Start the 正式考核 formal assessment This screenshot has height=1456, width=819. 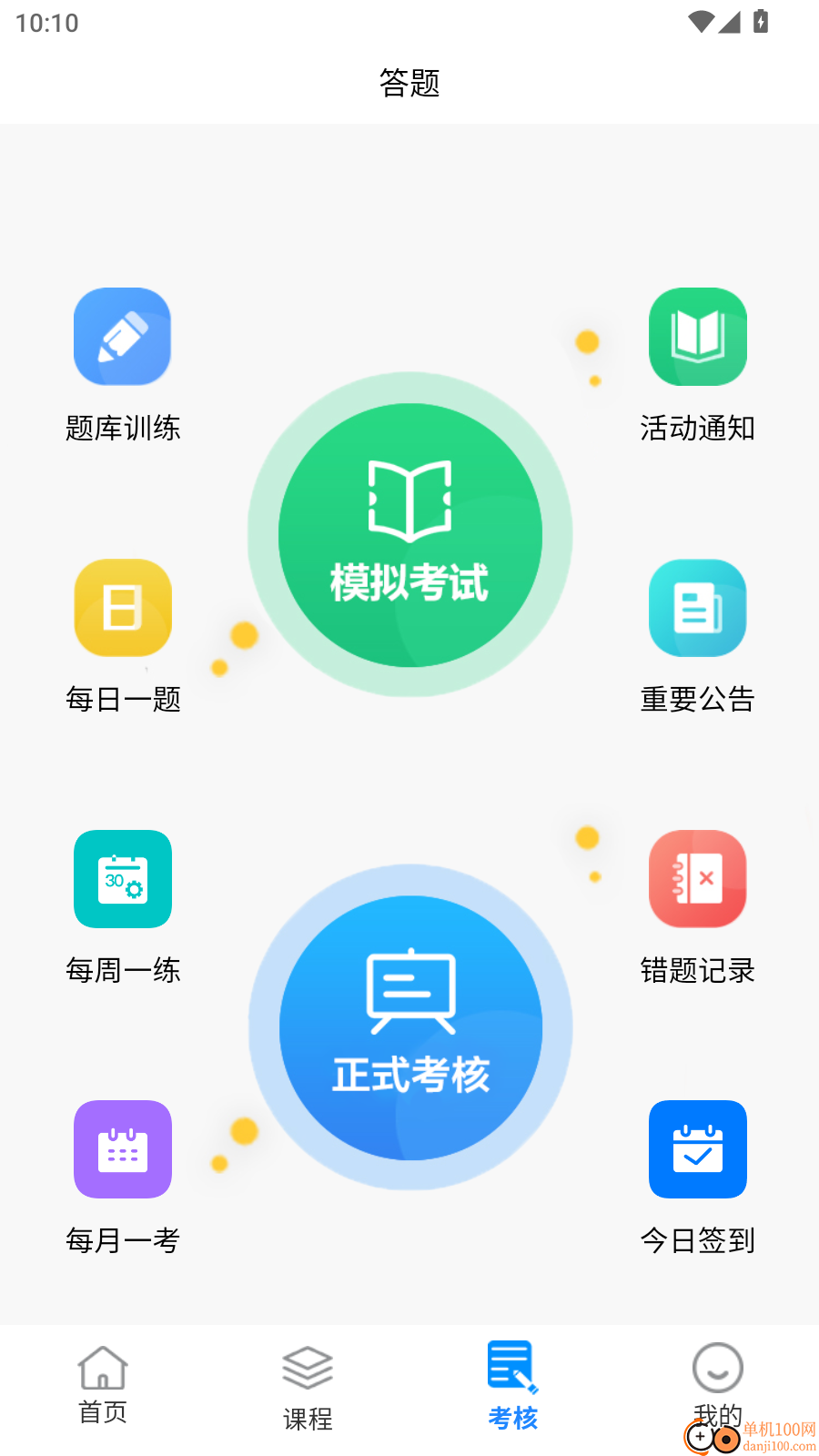pos(410,1028)
